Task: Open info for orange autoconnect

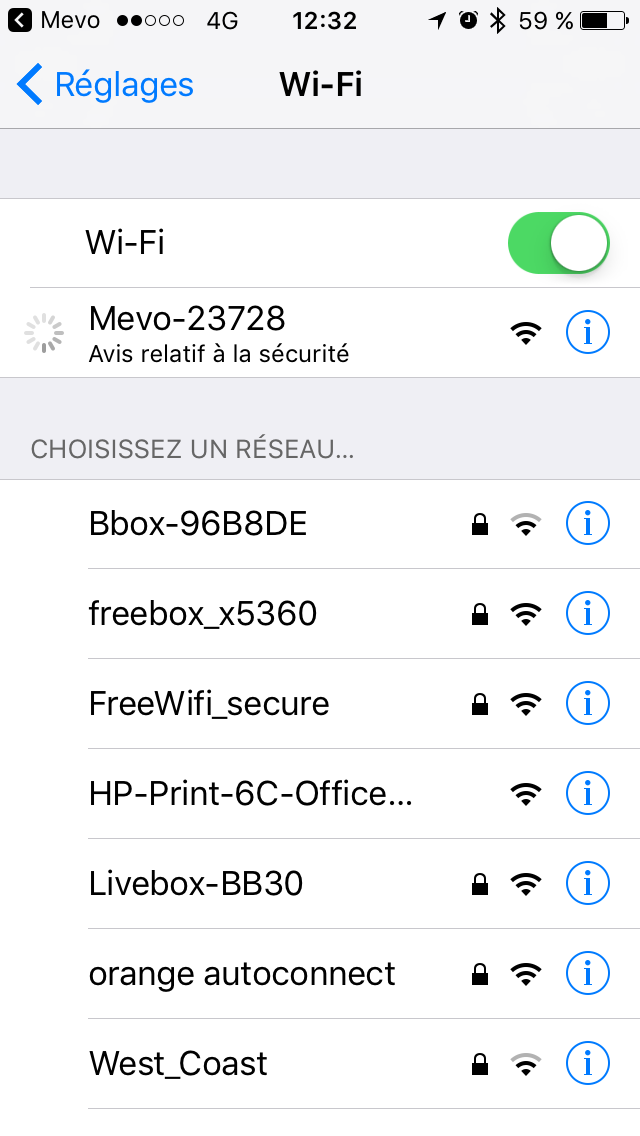Action: (587, 972)
